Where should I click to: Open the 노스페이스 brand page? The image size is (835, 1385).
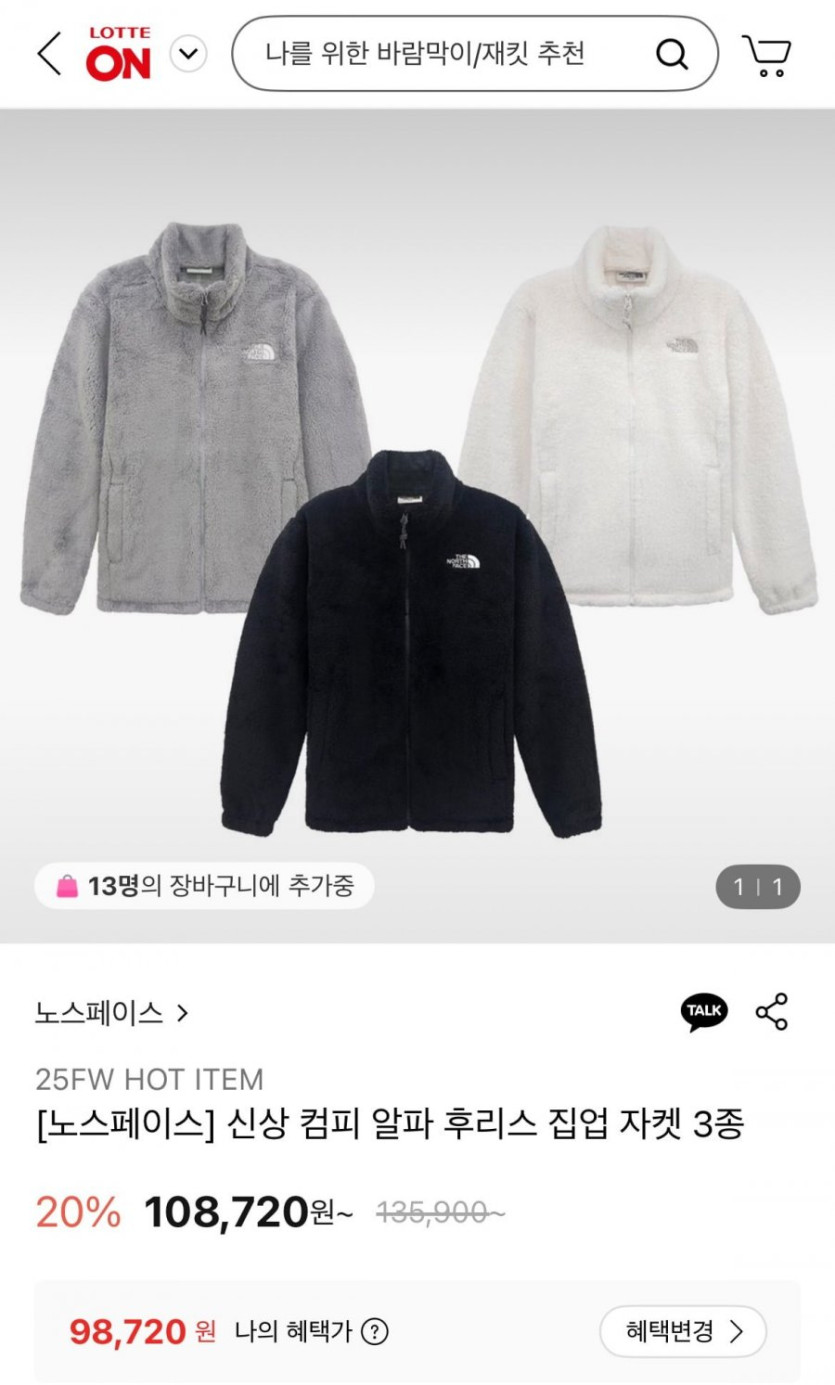(x=110, y=1013)
